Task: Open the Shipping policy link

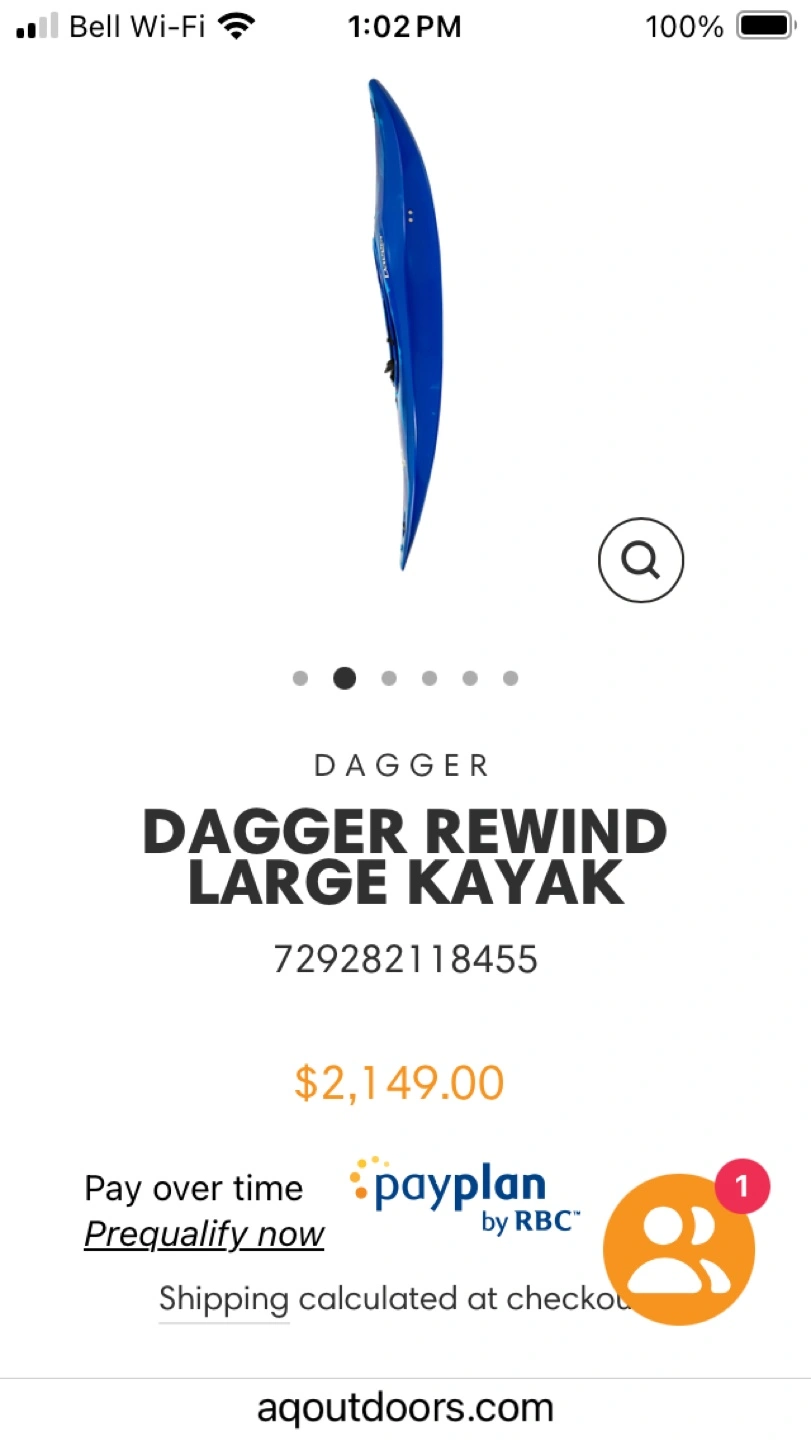Action: [223, 1299]
